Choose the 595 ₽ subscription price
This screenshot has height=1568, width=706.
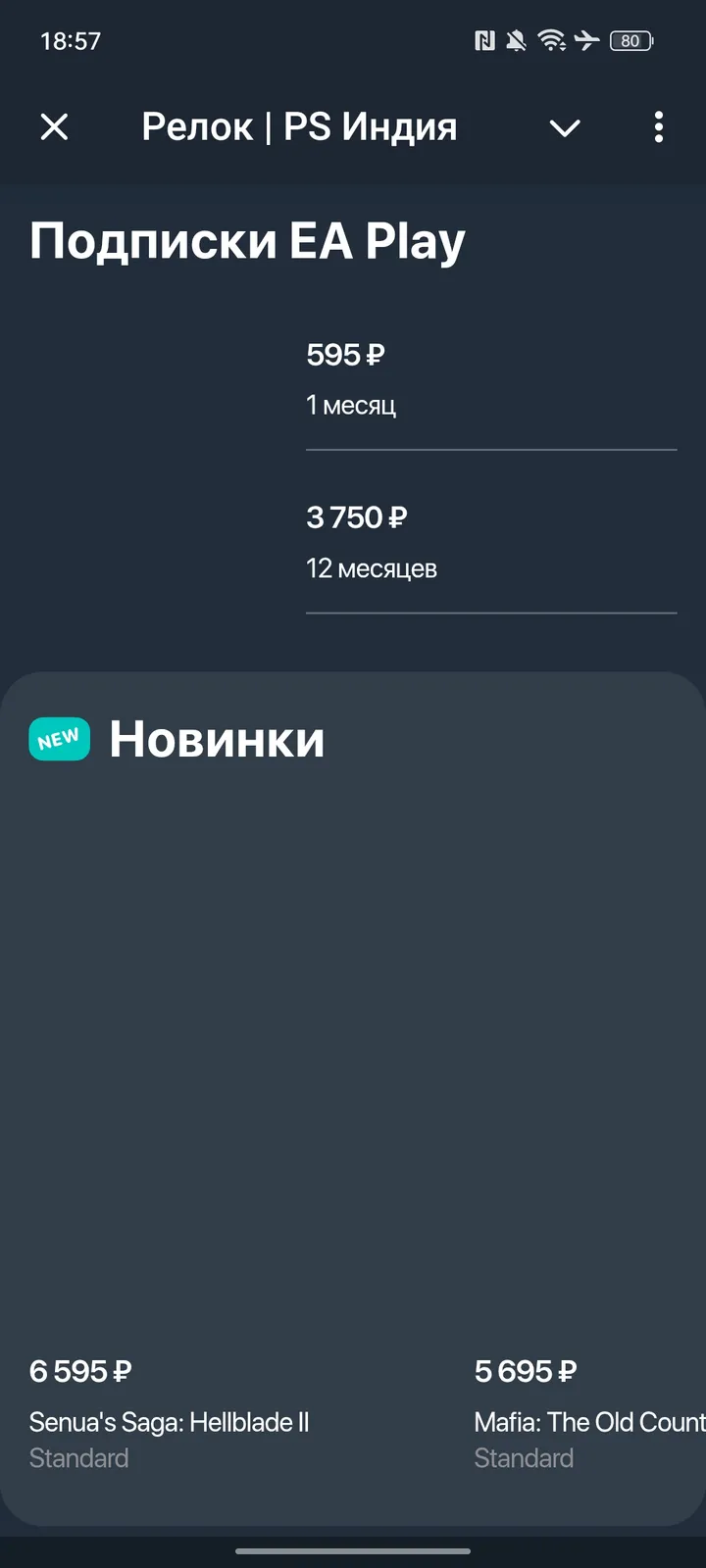pyautogui.click(x=345, y=355)
